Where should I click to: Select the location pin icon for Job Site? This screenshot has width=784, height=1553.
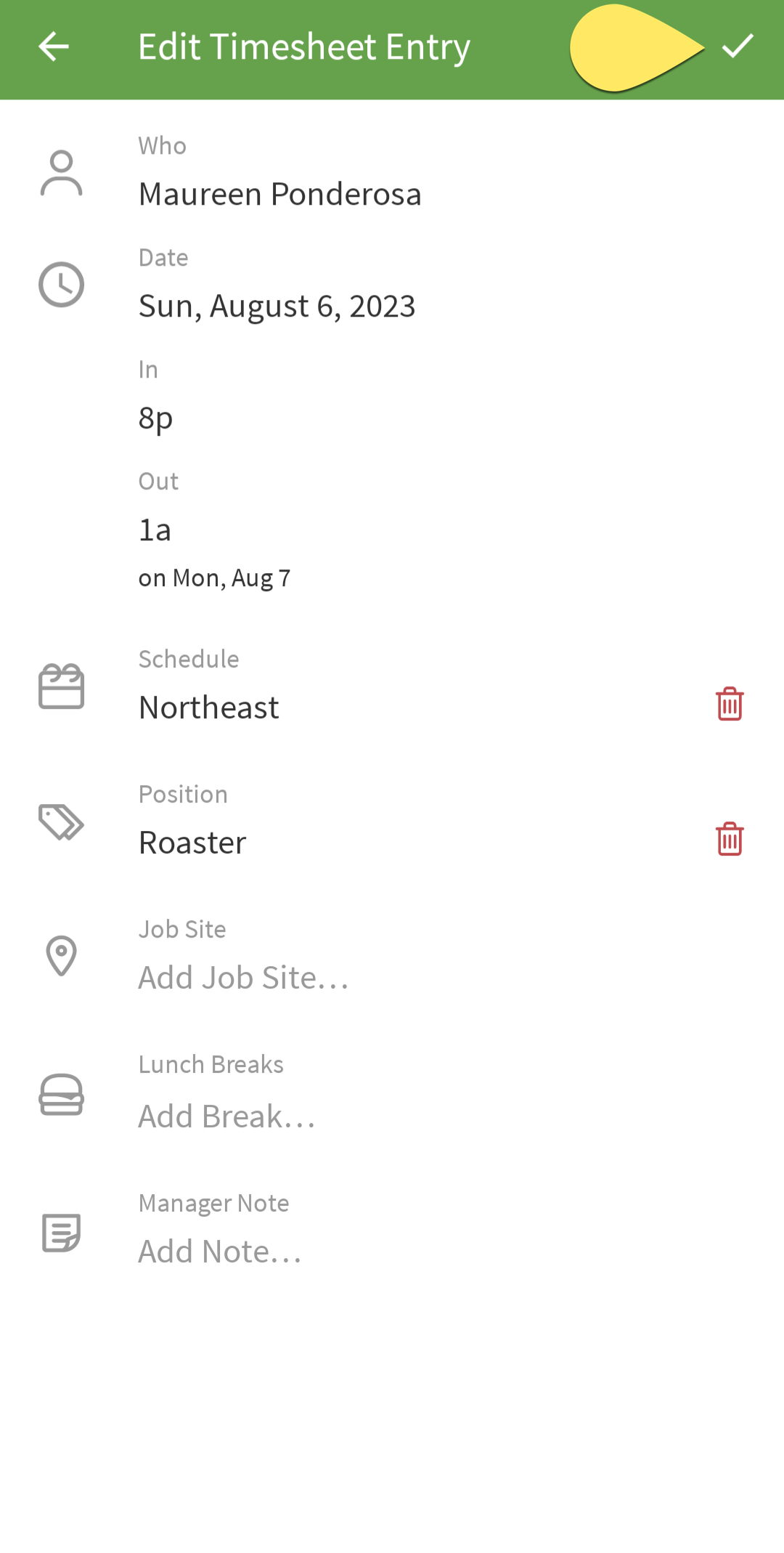pos(61,957)
